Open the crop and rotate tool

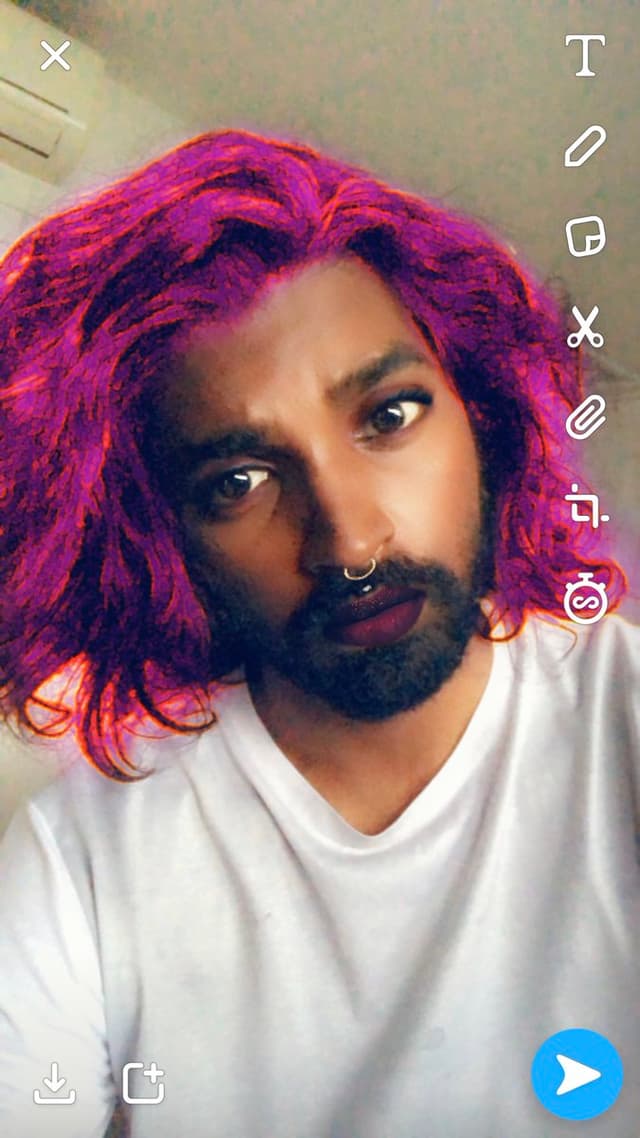585,507
